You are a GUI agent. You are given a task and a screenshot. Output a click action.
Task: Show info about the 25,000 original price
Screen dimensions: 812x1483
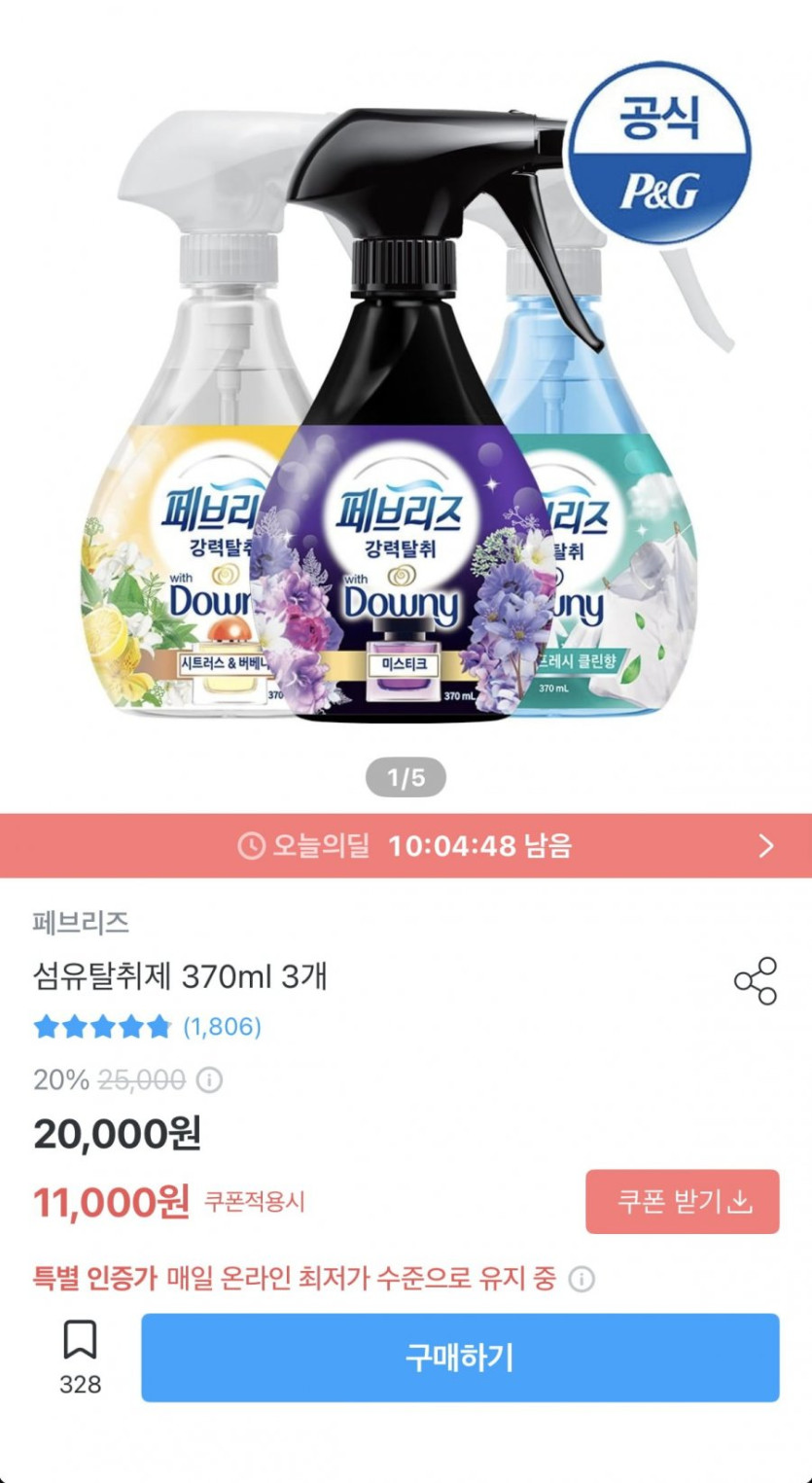click(x=209, y=1080)
